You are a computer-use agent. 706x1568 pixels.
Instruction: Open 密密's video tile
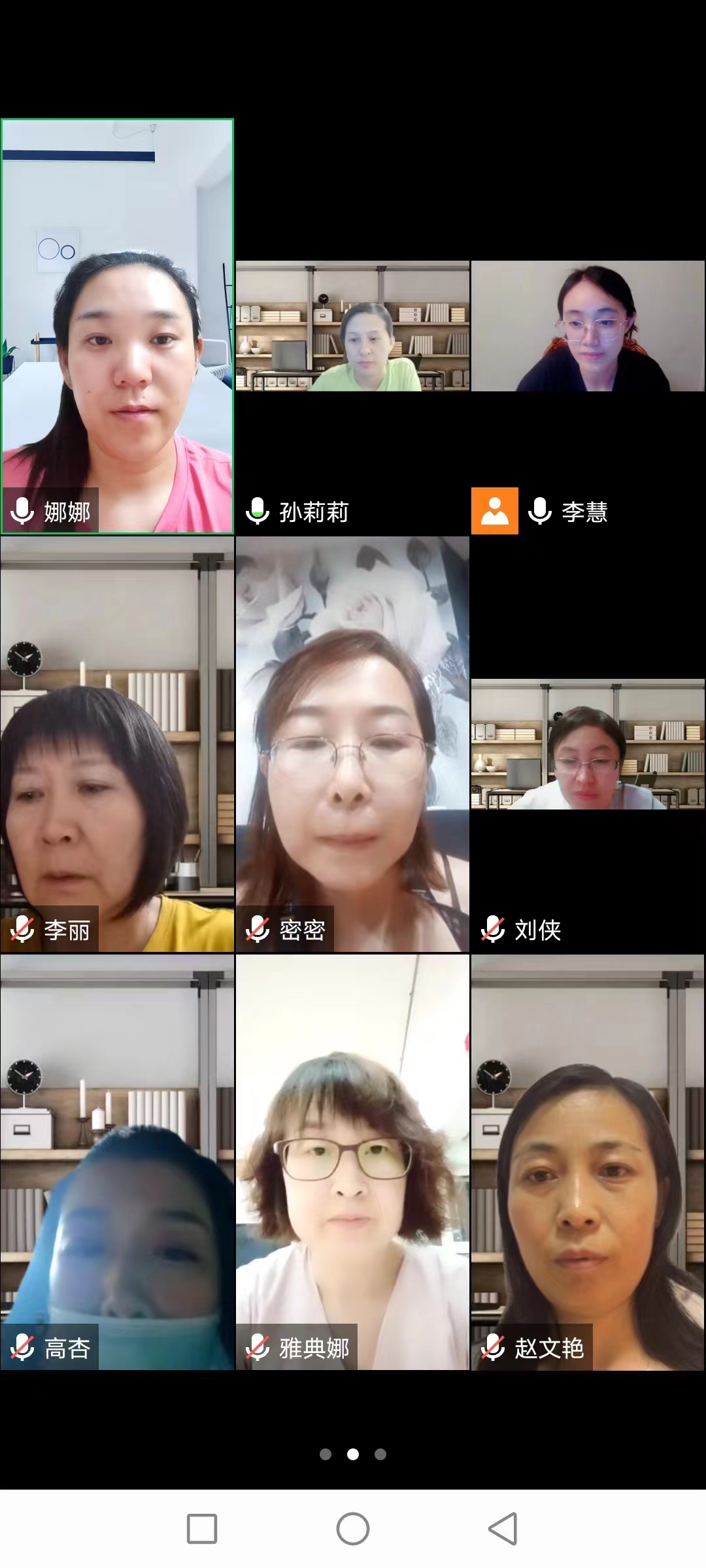(352, 745)
